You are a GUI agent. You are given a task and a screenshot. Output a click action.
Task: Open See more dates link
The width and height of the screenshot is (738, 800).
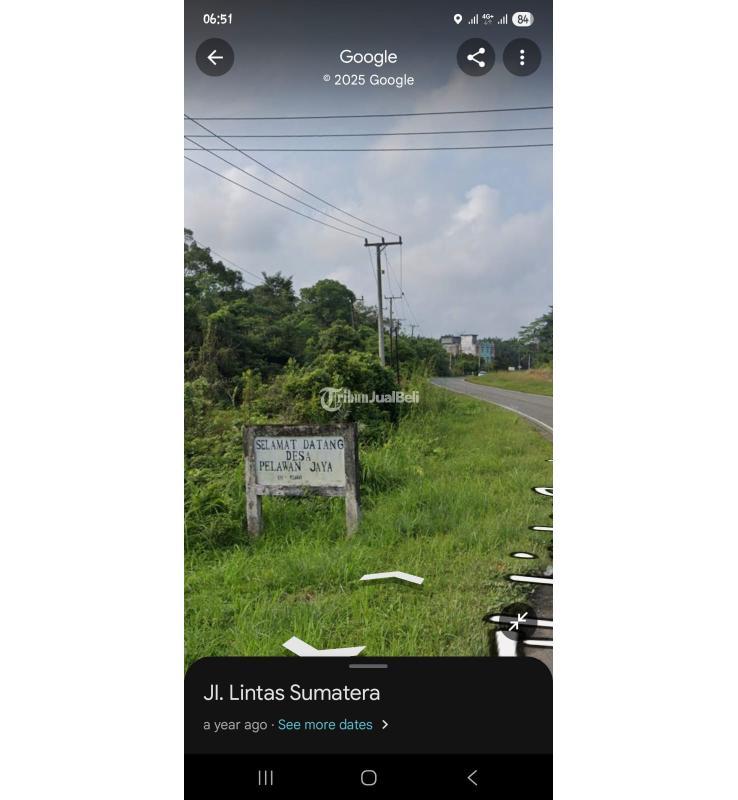point(325,725)
